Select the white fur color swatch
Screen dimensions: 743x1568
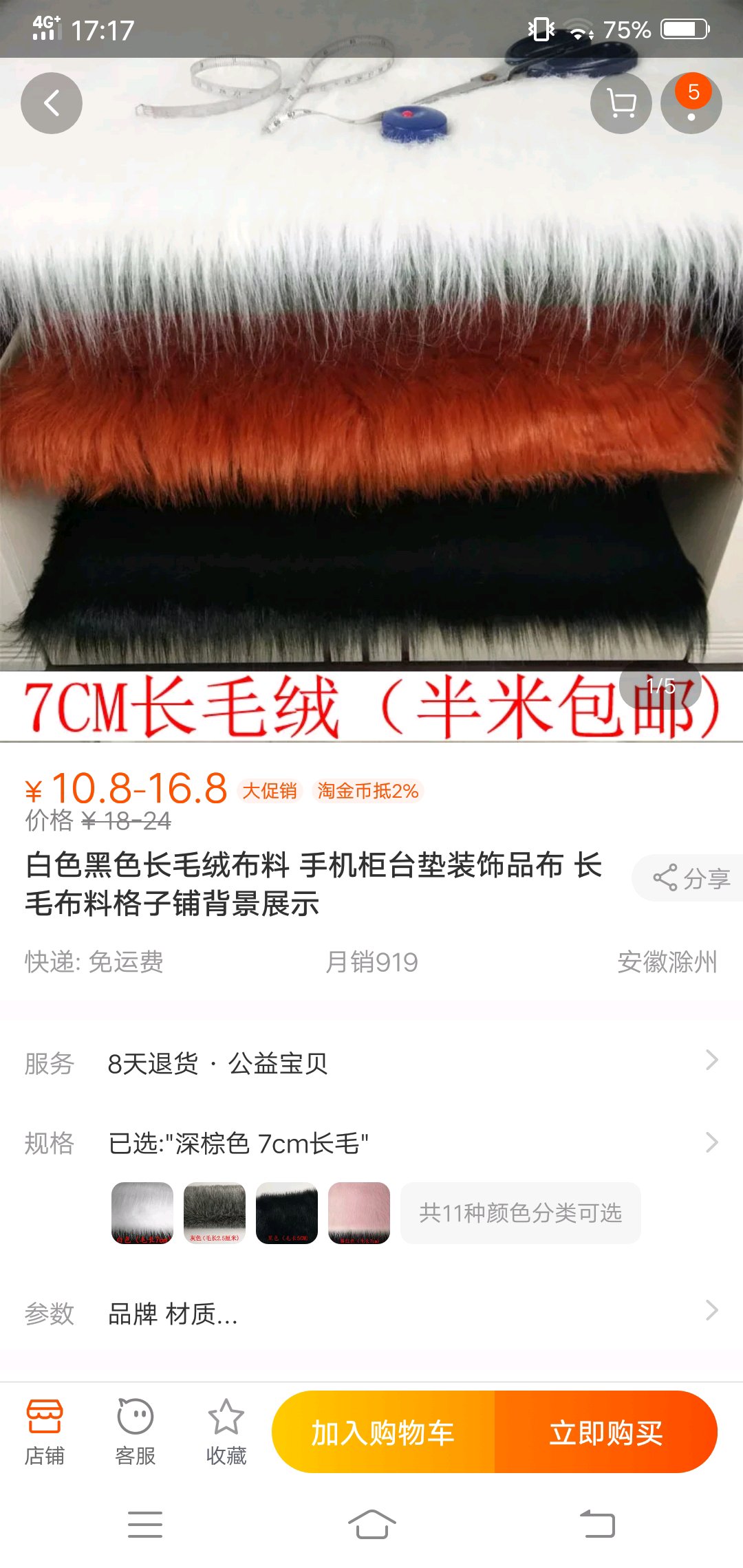coord(142,1212)
